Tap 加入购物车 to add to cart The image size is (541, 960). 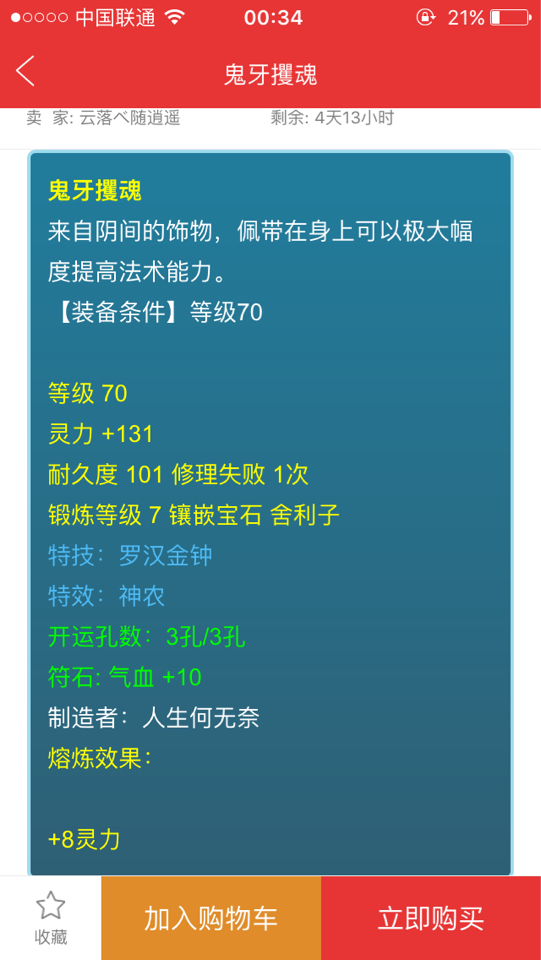point(211,918)
